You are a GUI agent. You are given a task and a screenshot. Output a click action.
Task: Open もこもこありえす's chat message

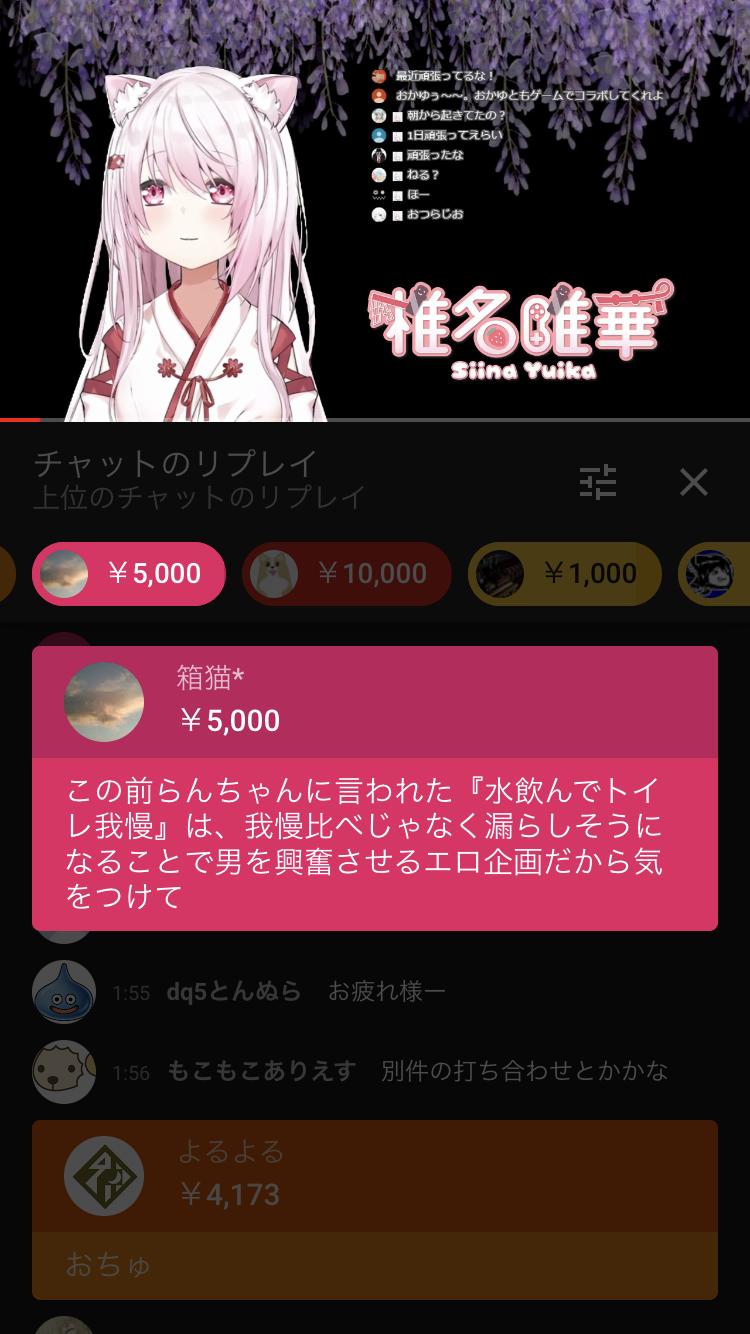[375, 1072]
